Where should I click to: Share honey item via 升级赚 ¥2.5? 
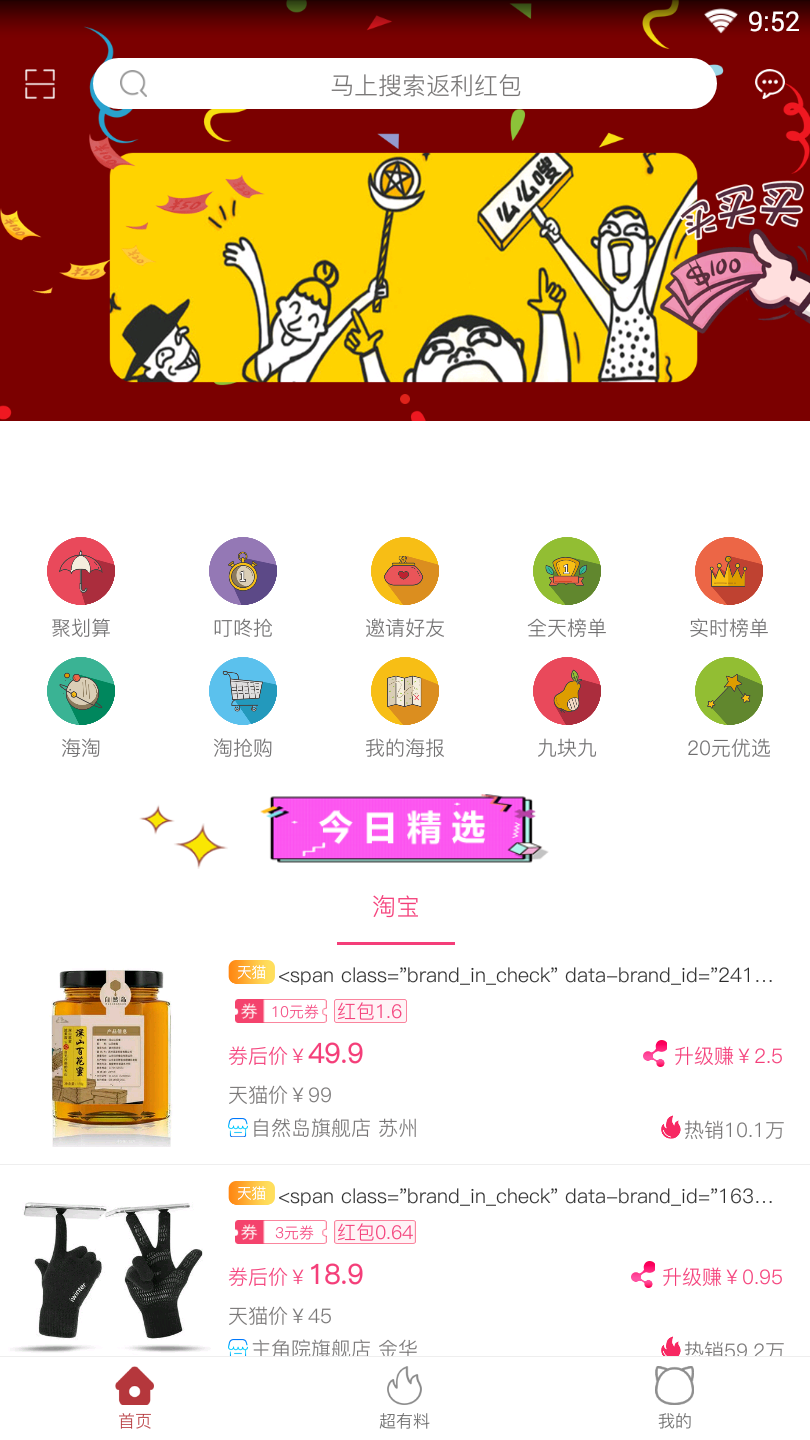(713, 1056)
